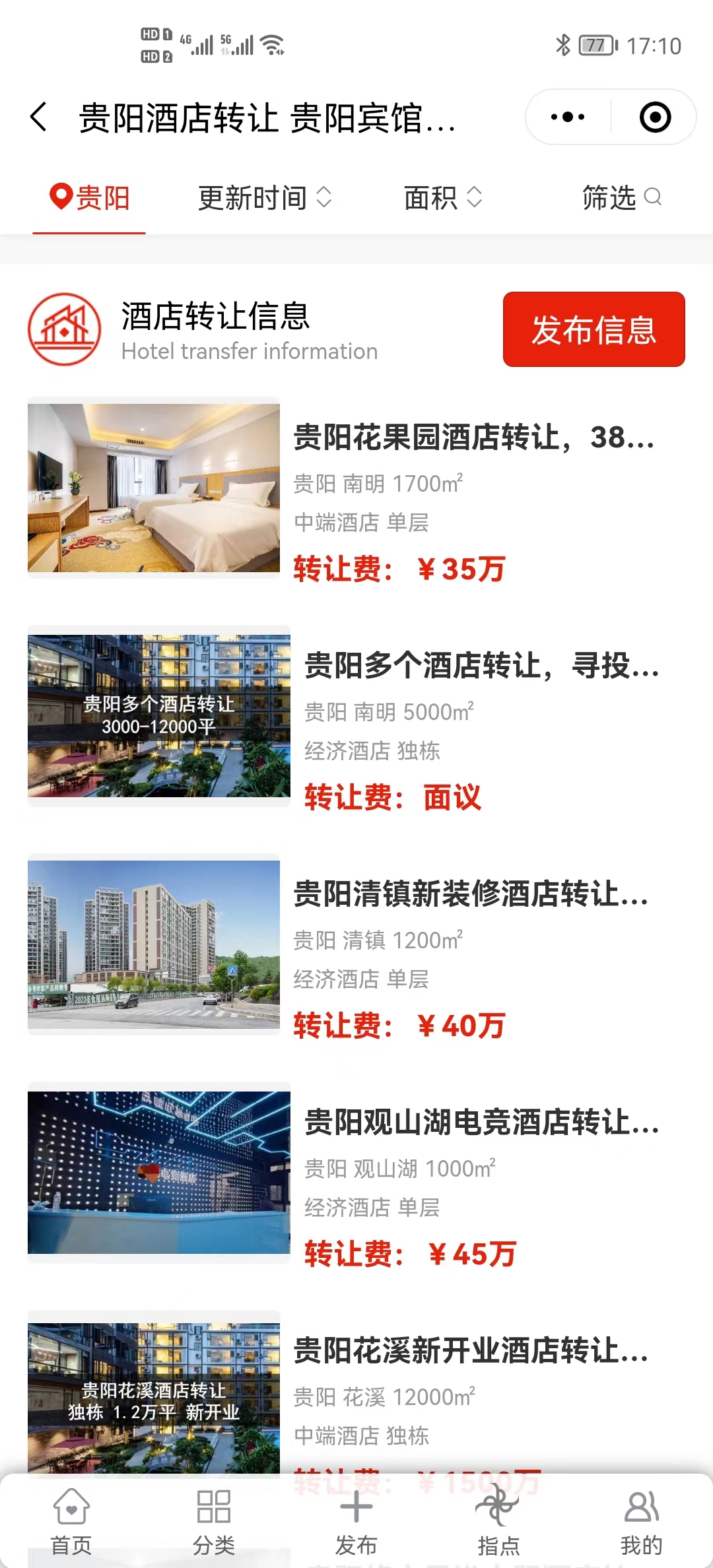View the 贵阳观山湖电竞酒店转让 listing
The image size is (713, 1568).
[x=481, y=1123]
